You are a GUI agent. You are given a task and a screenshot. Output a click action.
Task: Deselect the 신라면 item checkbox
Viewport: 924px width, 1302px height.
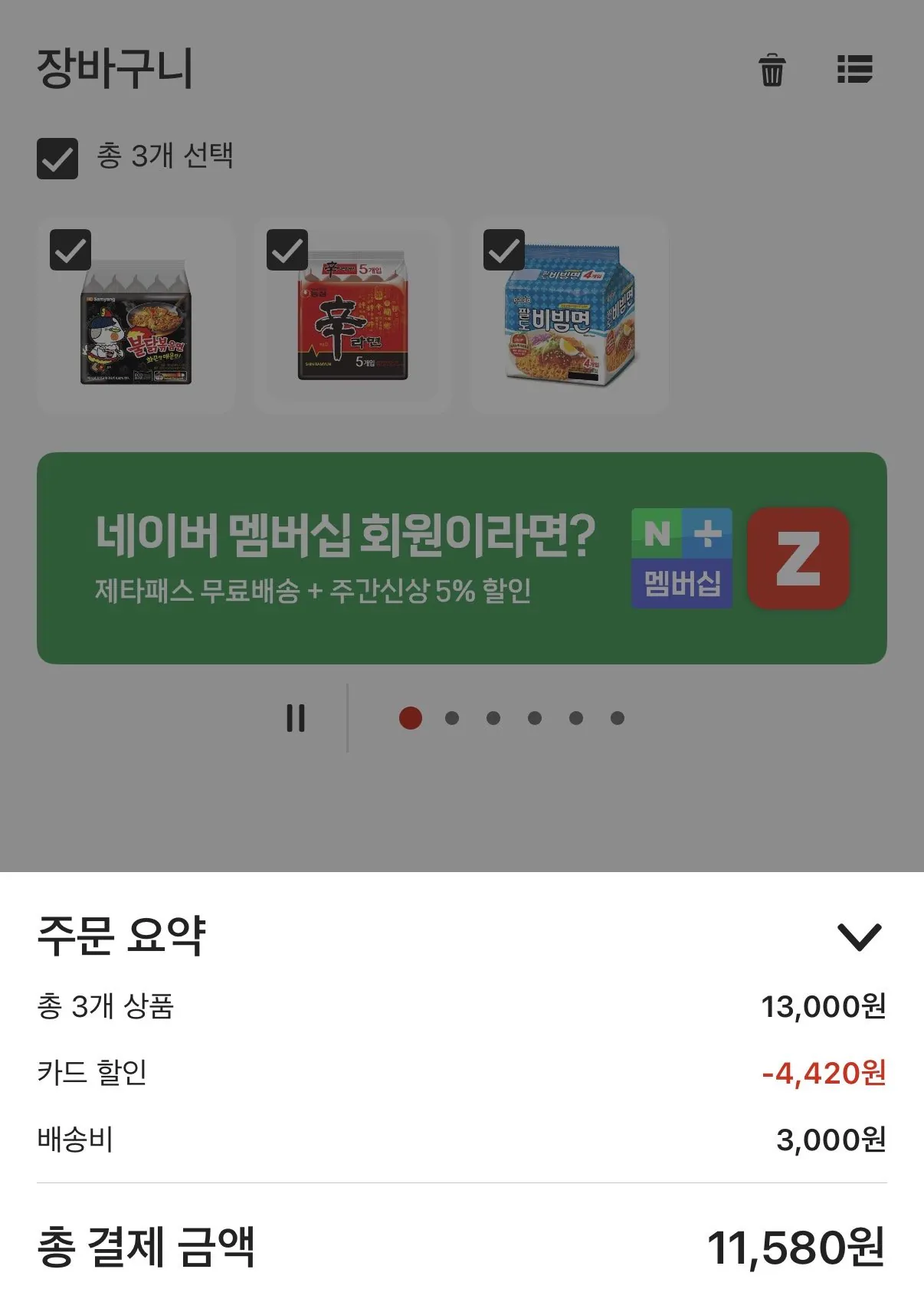pyautogui.click(x=286, y=248)
